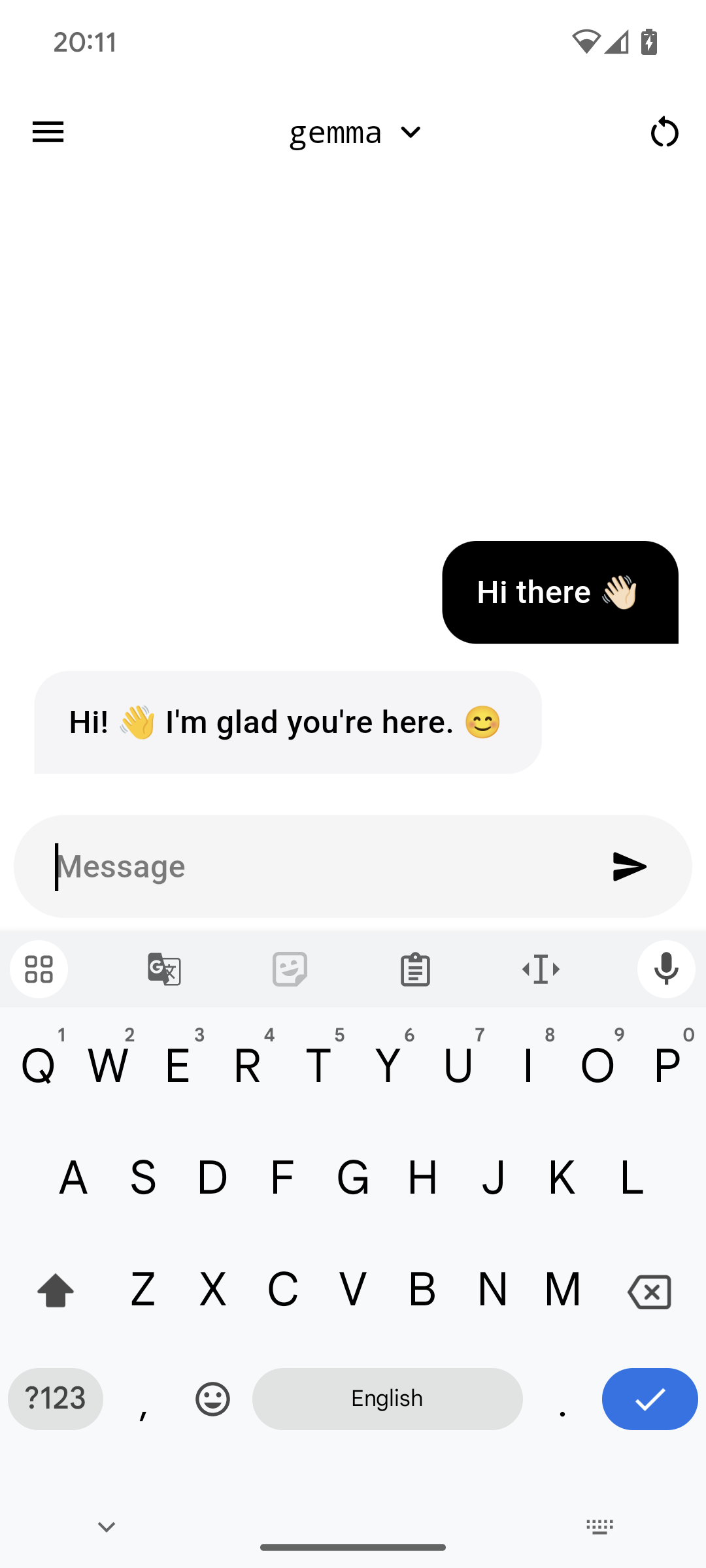Toggle the shift key
The width and height of the screenshot is (706, 1568).
point(56,1291)
